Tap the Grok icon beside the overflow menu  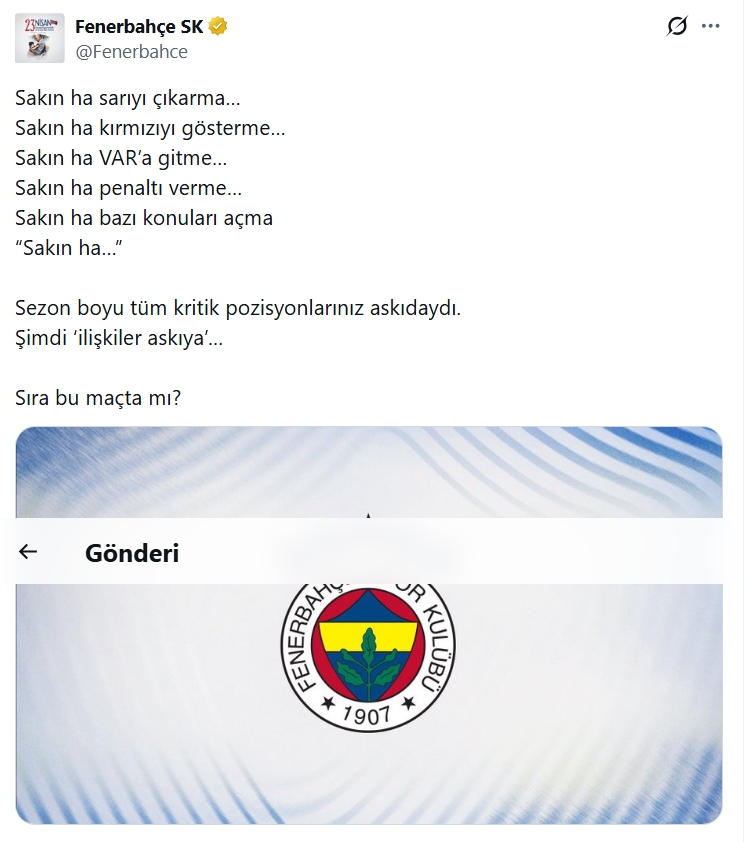677,27
